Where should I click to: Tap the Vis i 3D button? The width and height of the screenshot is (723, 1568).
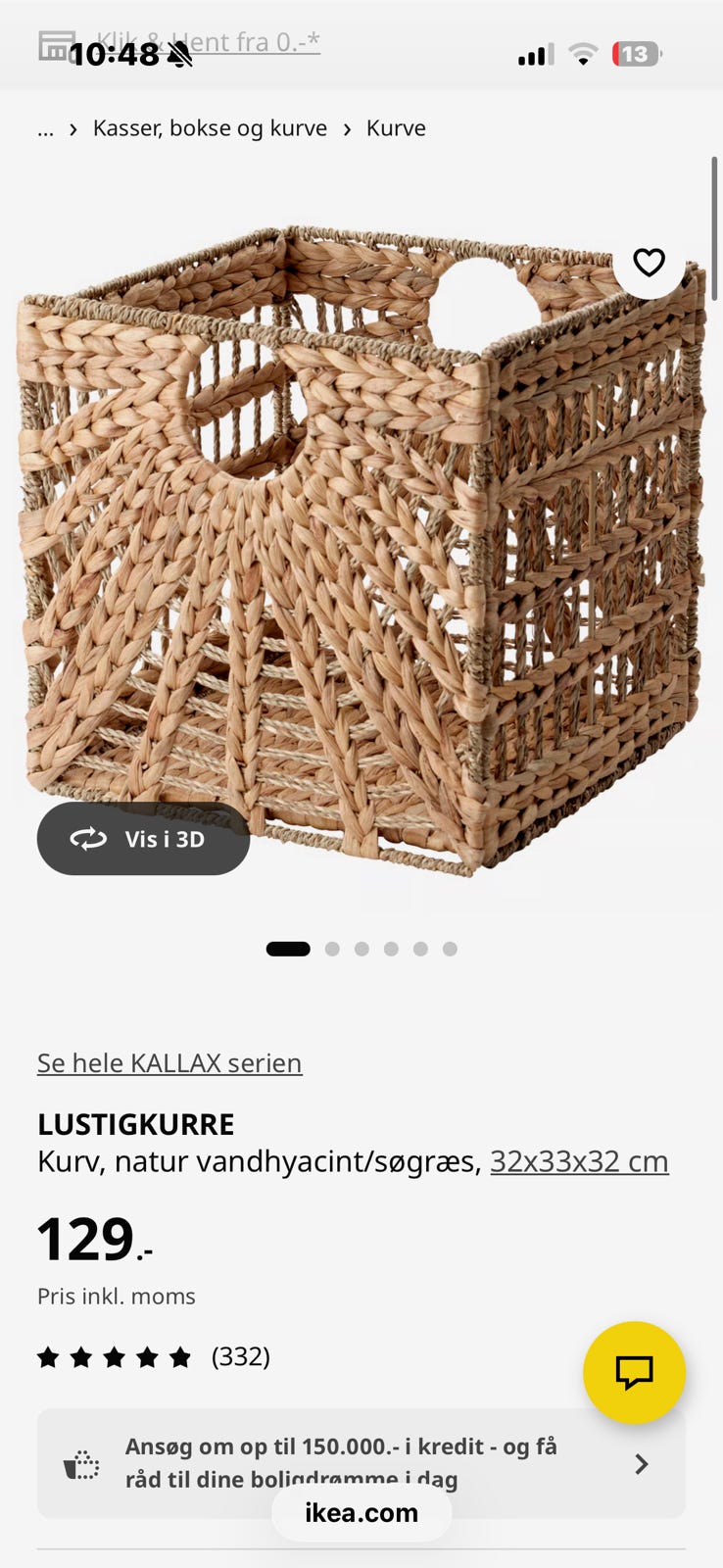pos(143,839)
